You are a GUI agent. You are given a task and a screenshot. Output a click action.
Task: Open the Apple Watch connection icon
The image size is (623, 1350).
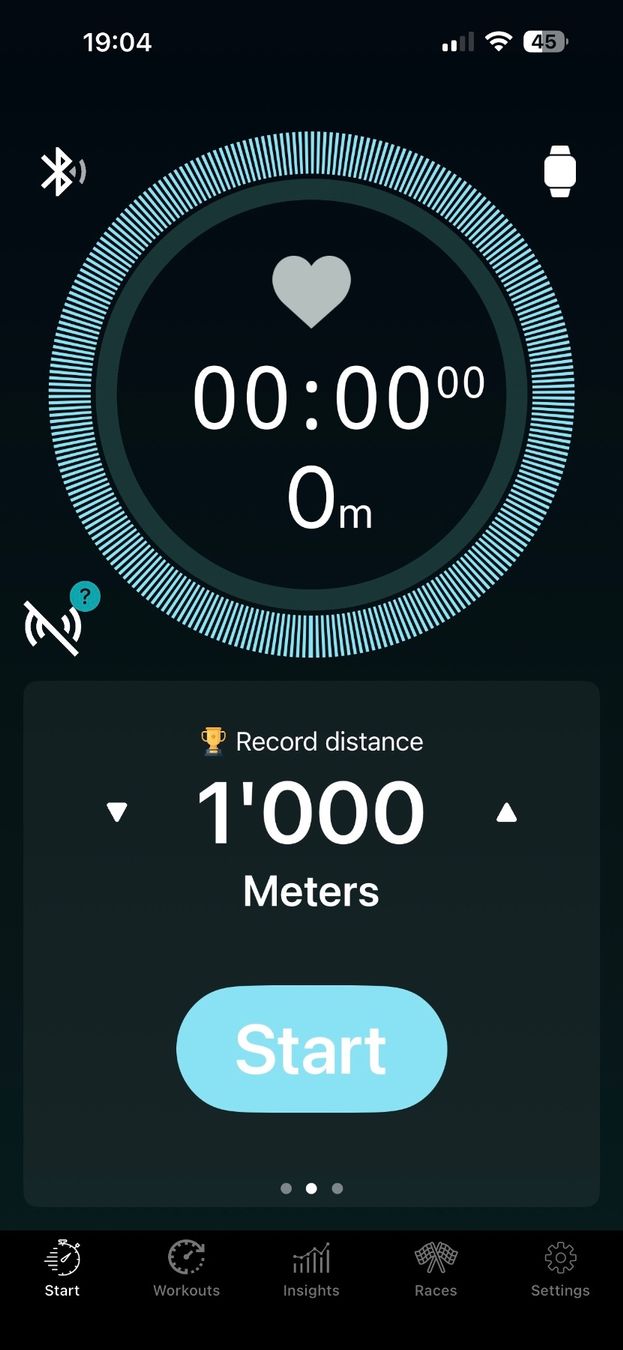[x=560, y=171]
